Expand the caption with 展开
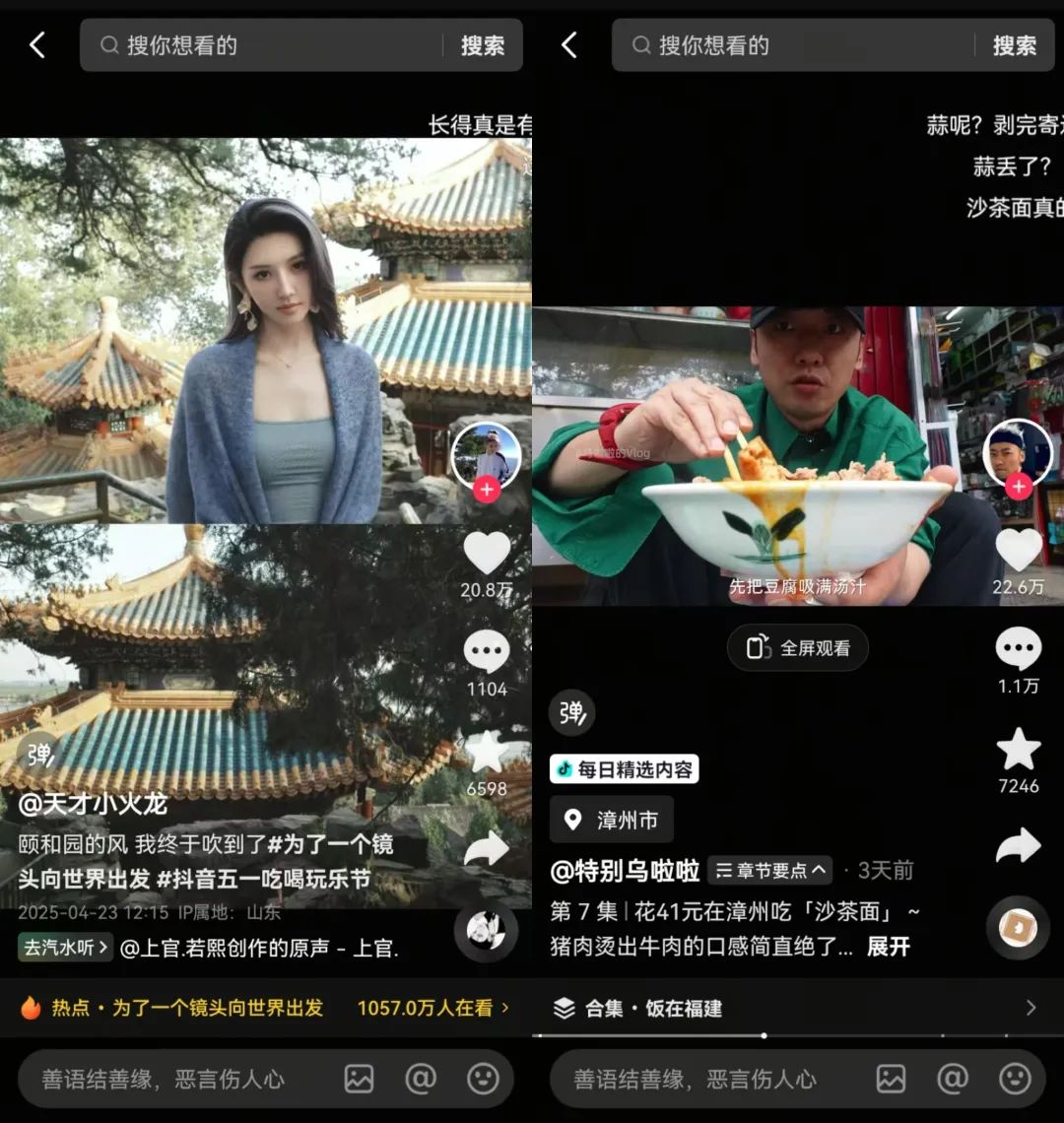Viewport: 1064px width, 1123px height. [889, 947]
